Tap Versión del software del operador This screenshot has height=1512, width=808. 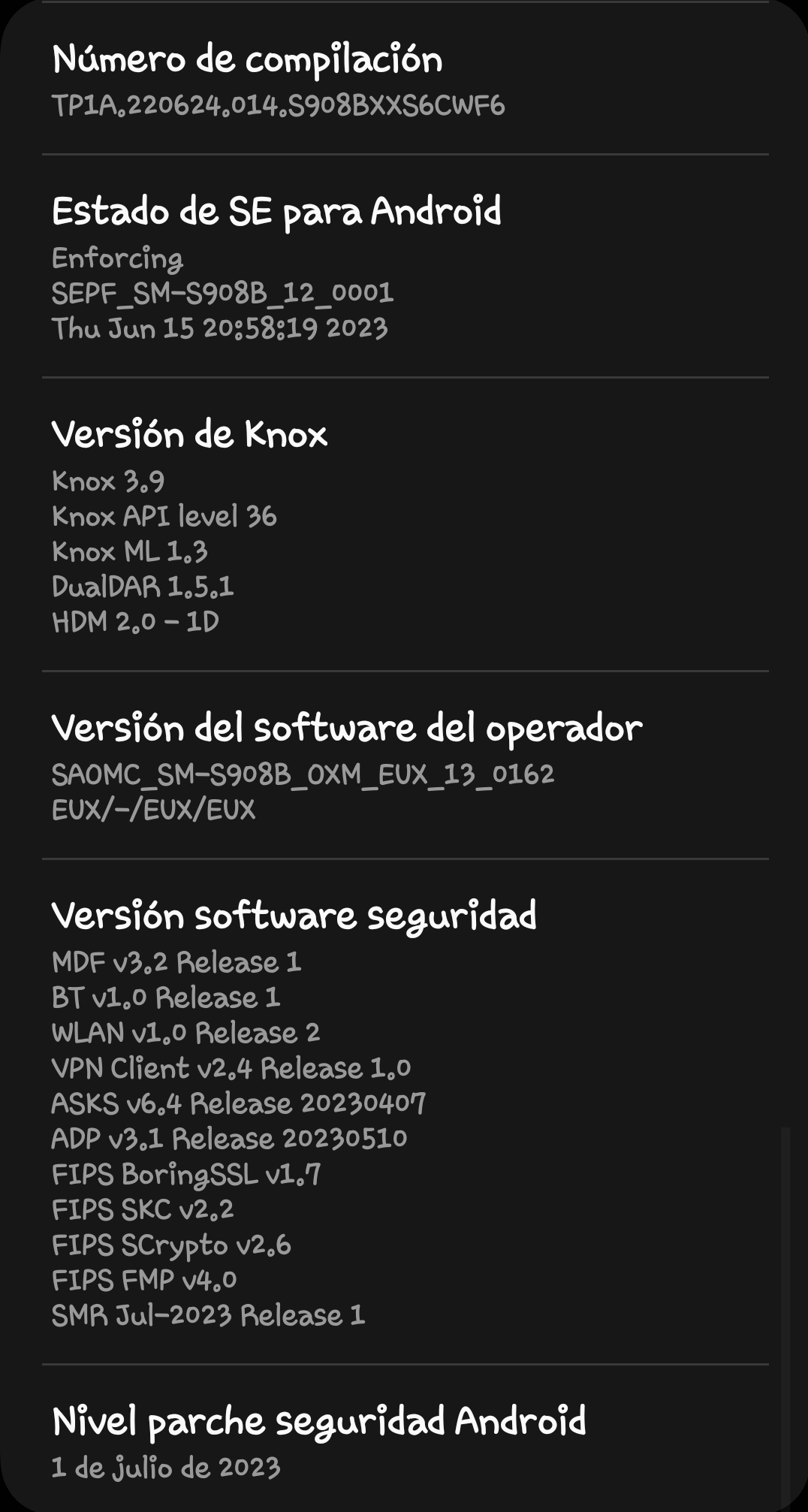404,765
